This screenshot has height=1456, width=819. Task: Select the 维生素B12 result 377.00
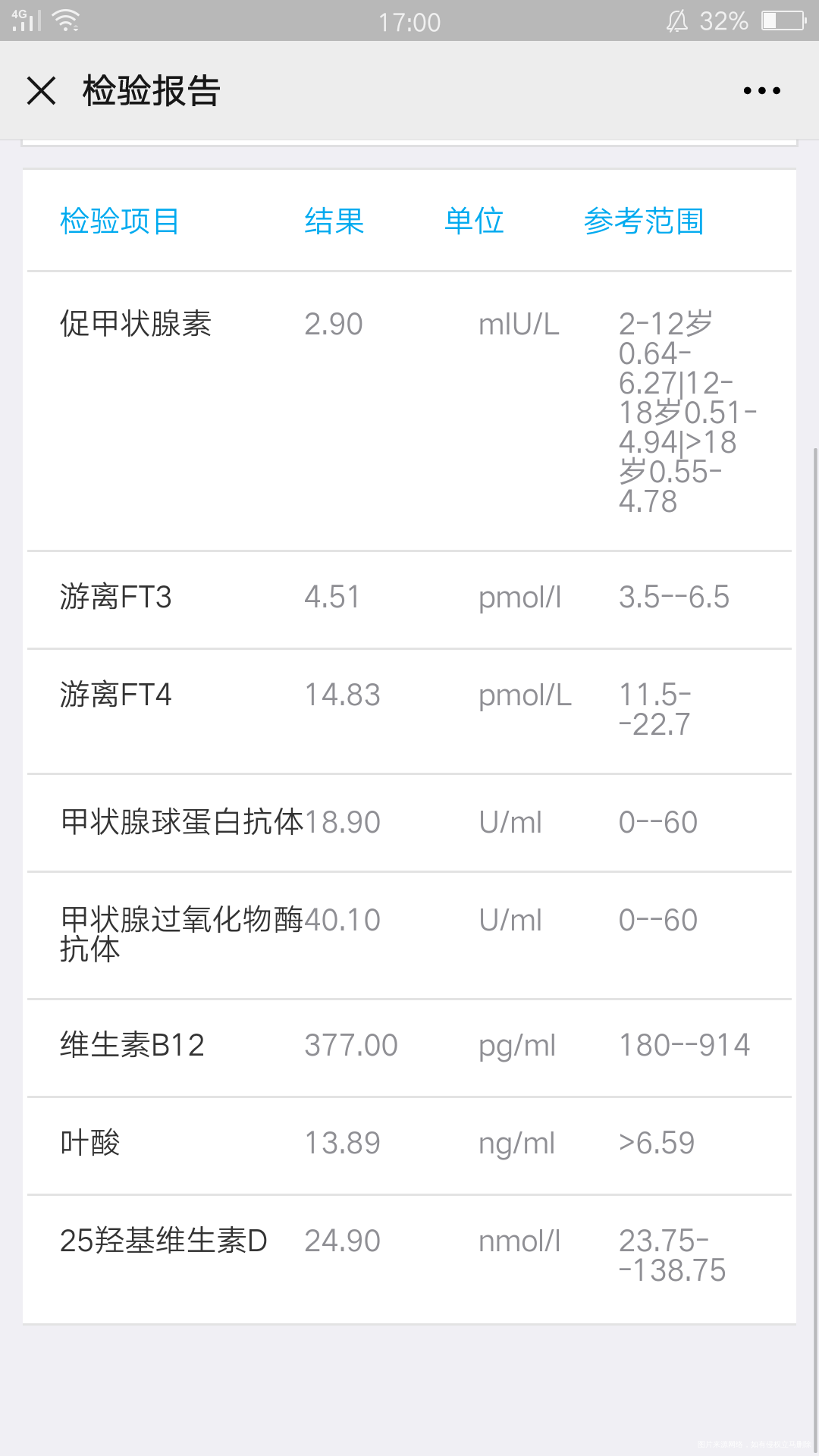[350, 1044]
